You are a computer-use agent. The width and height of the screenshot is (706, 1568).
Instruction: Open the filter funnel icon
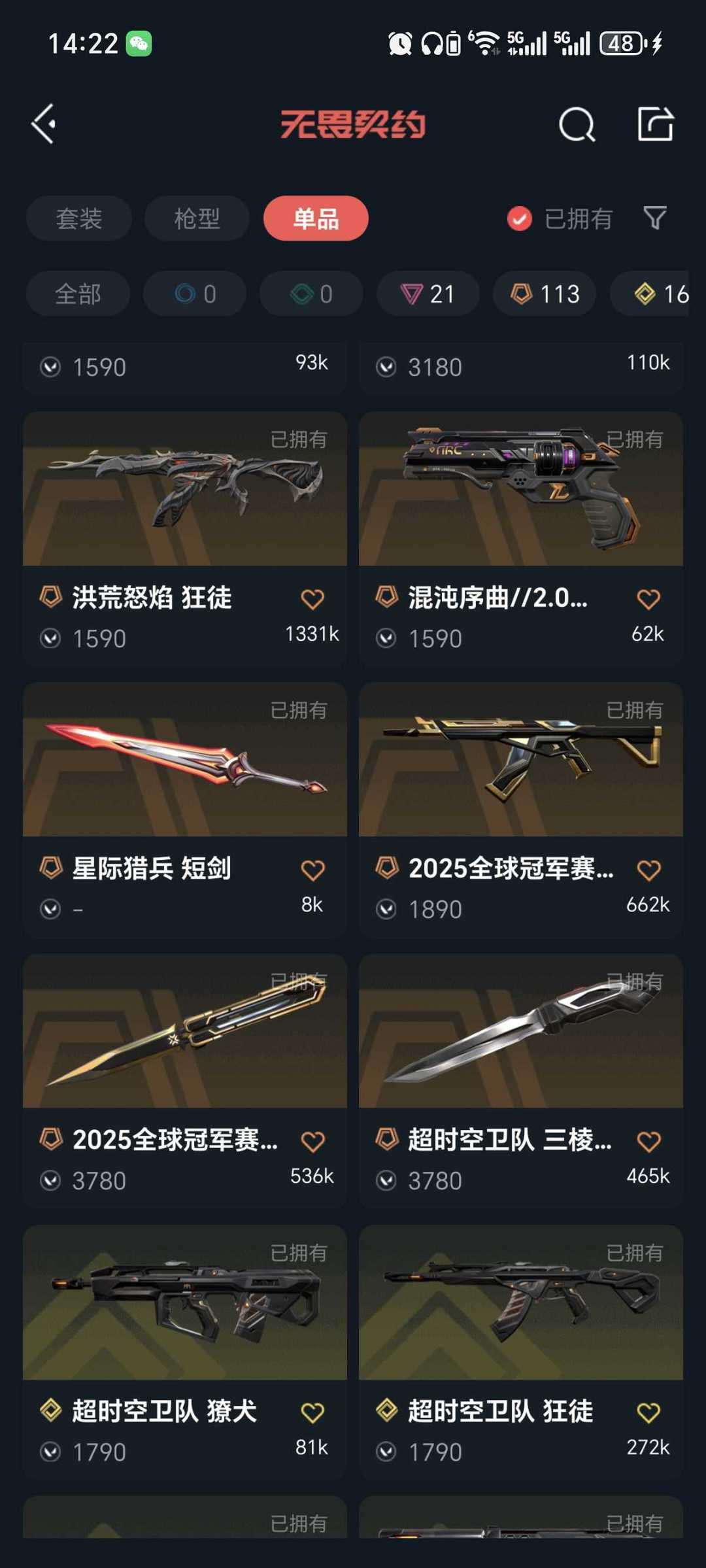coord(654,218)
